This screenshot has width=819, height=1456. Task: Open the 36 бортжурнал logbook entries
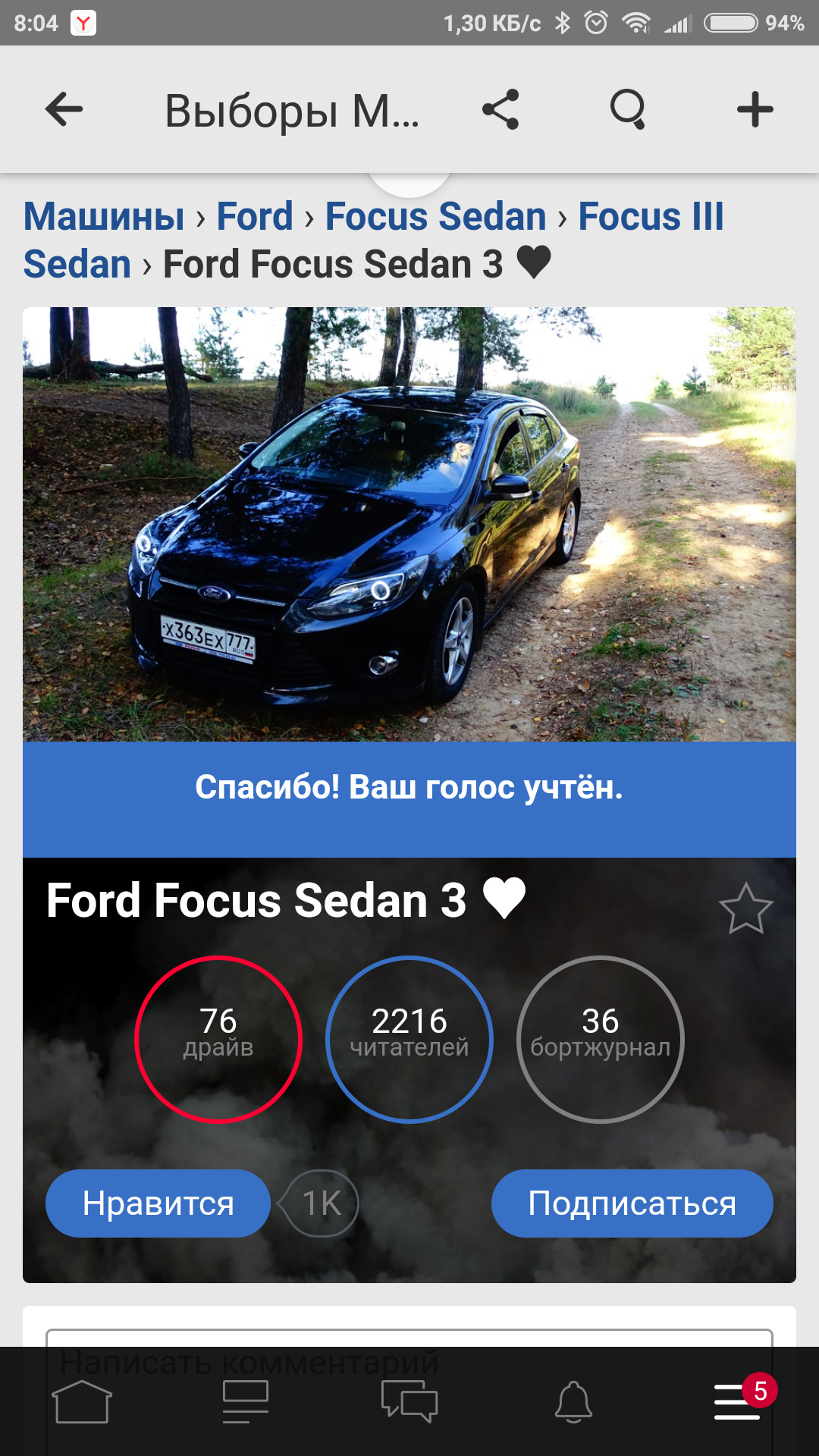[600, 1039]
